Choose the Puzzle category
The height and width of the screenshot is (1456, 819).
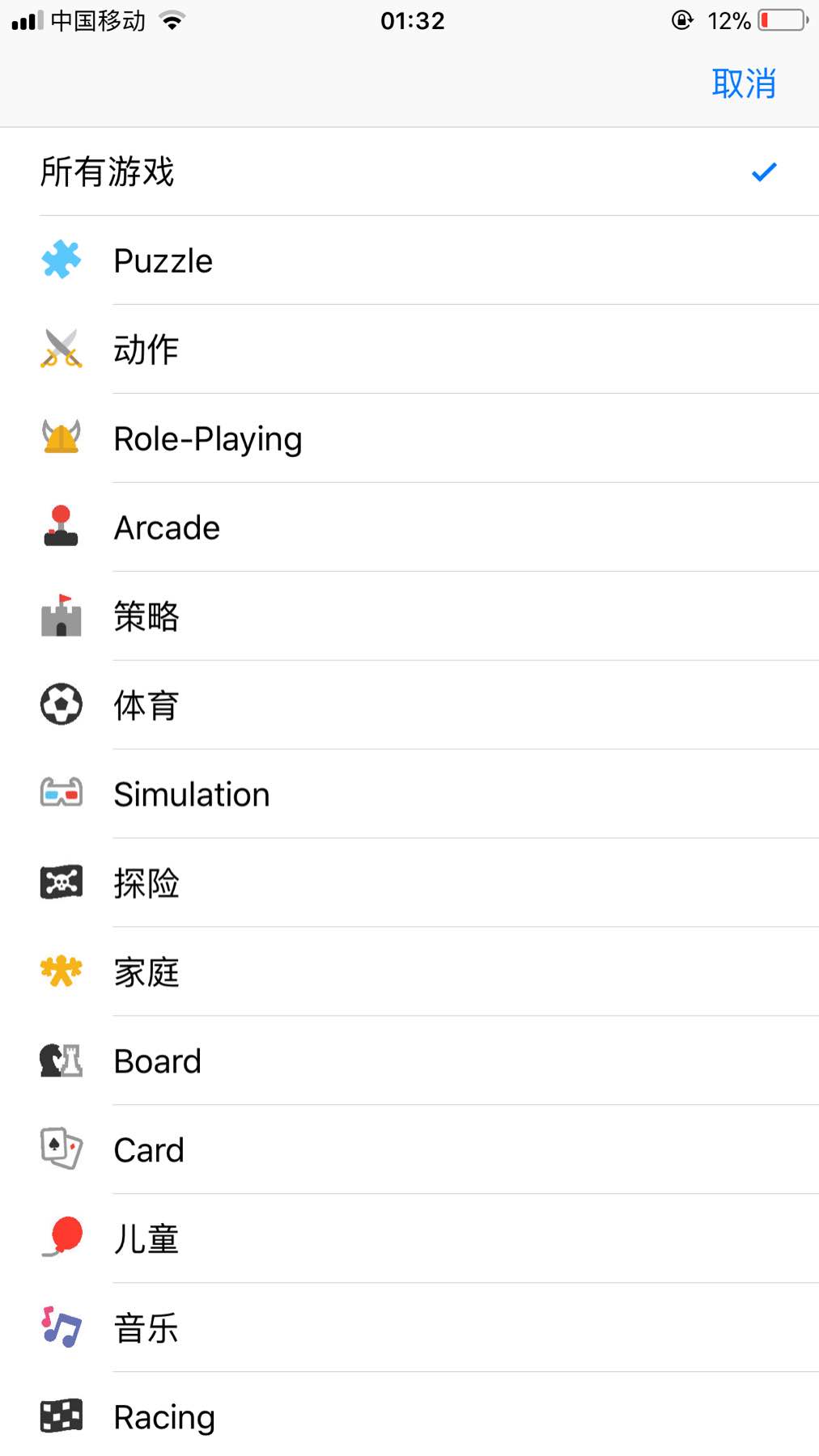(409, 260)
